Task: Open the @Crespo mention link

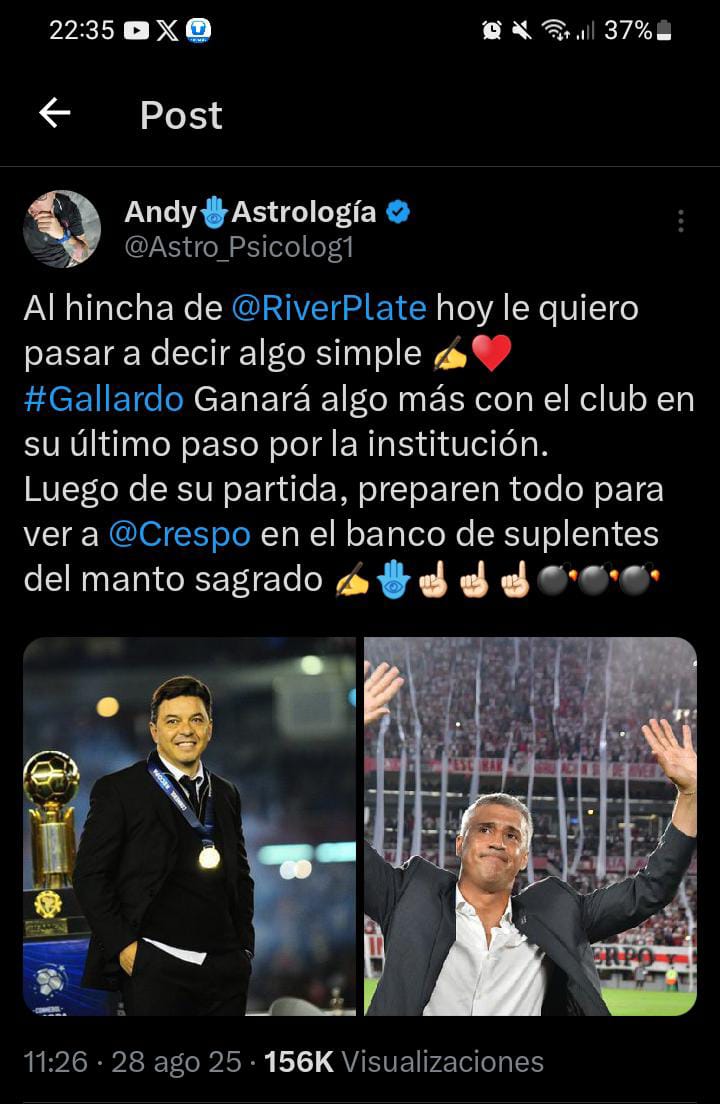Action: click(x=179, y=534)
